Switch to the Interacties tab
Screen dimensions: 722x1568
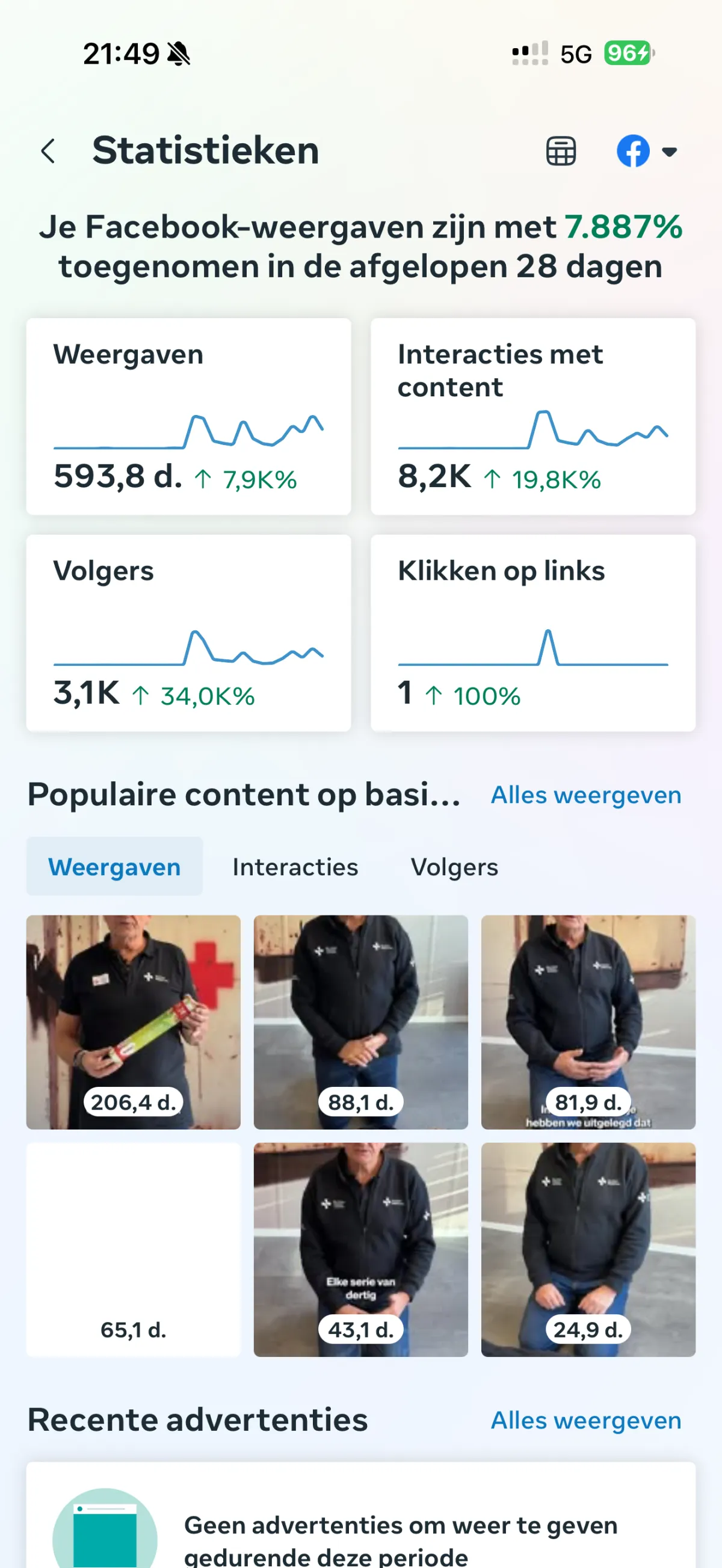click(295, 866)
